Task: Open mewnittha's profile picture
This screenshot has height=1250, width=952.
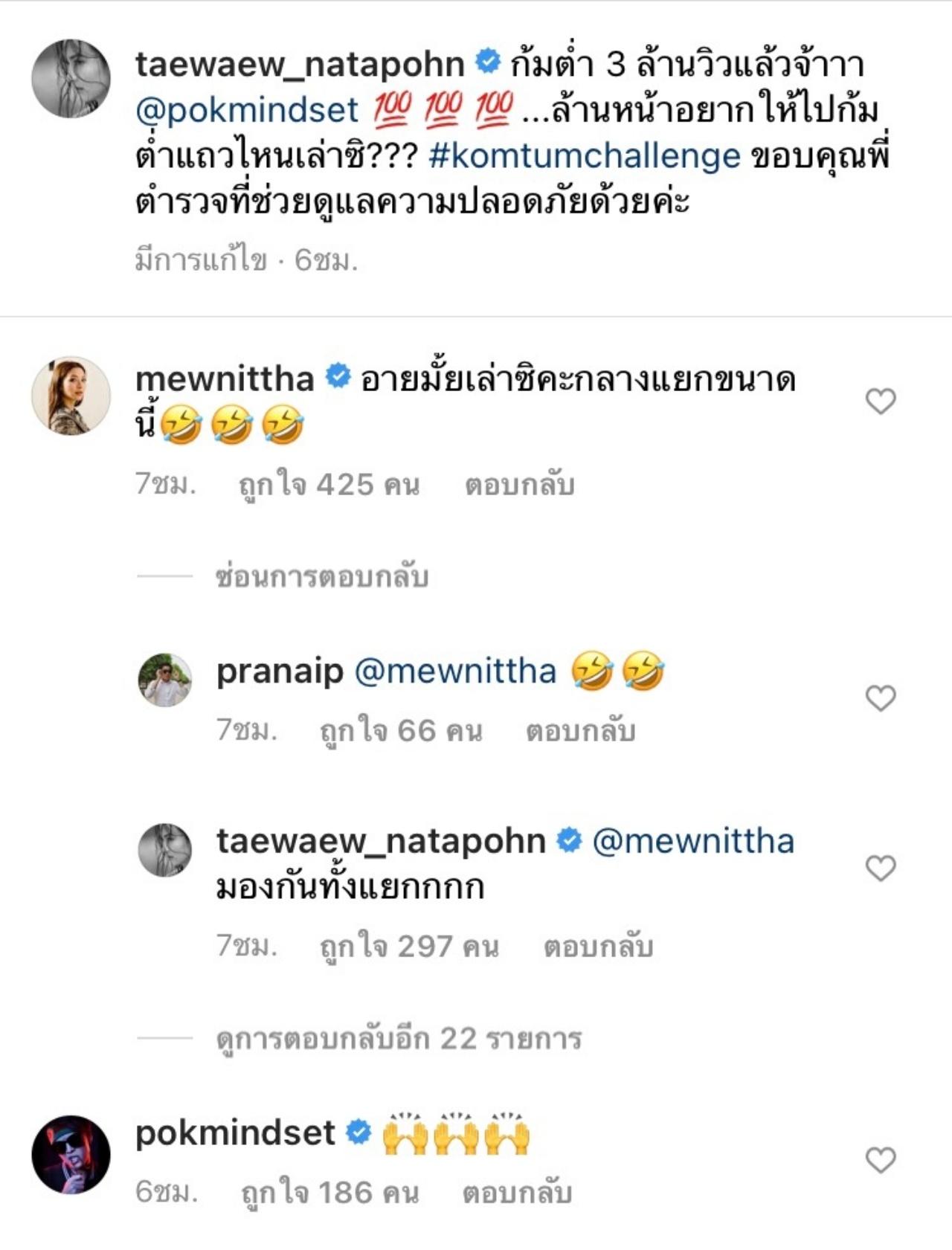Action: coord(71,396)
